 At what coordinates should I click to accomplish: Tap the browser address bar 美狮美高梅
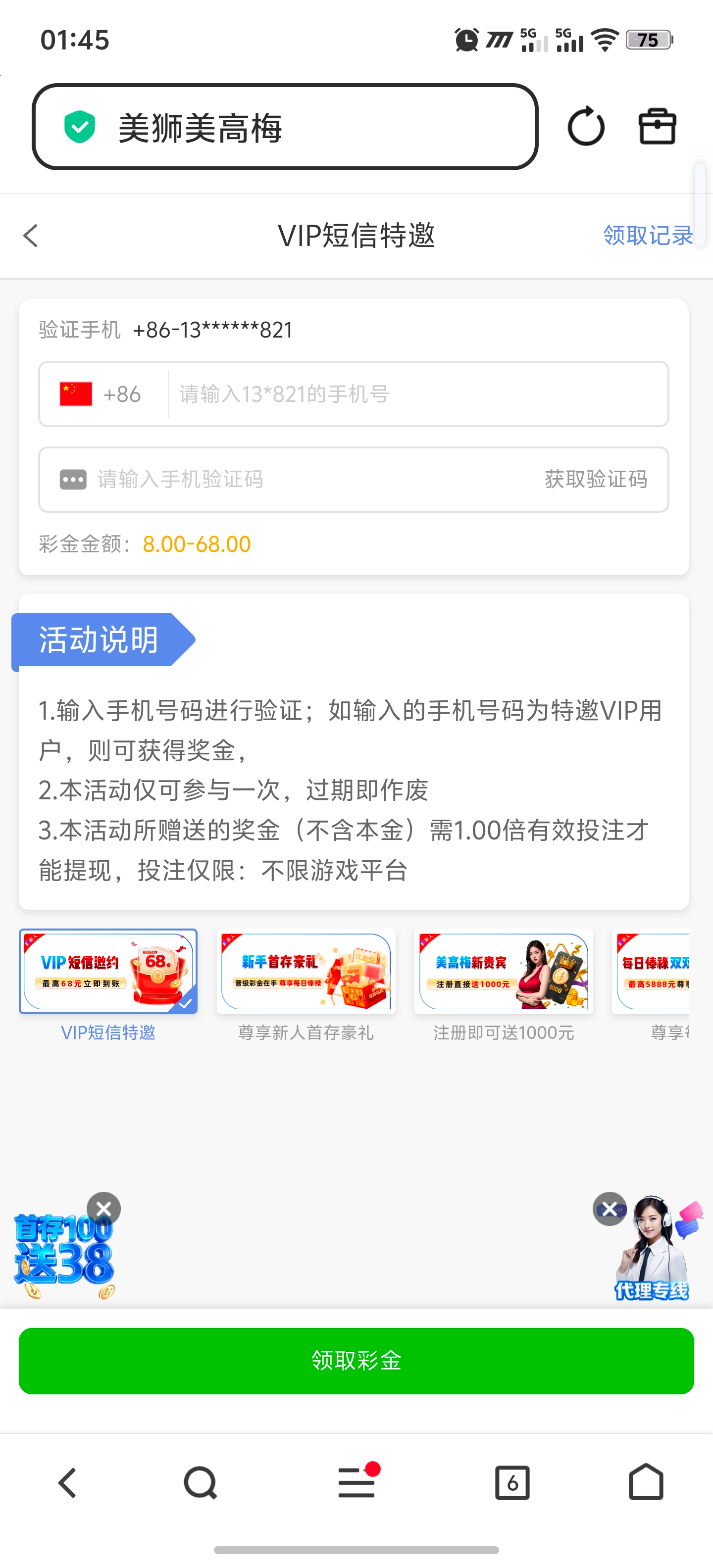pyautogui.click(x=284, y=127)
